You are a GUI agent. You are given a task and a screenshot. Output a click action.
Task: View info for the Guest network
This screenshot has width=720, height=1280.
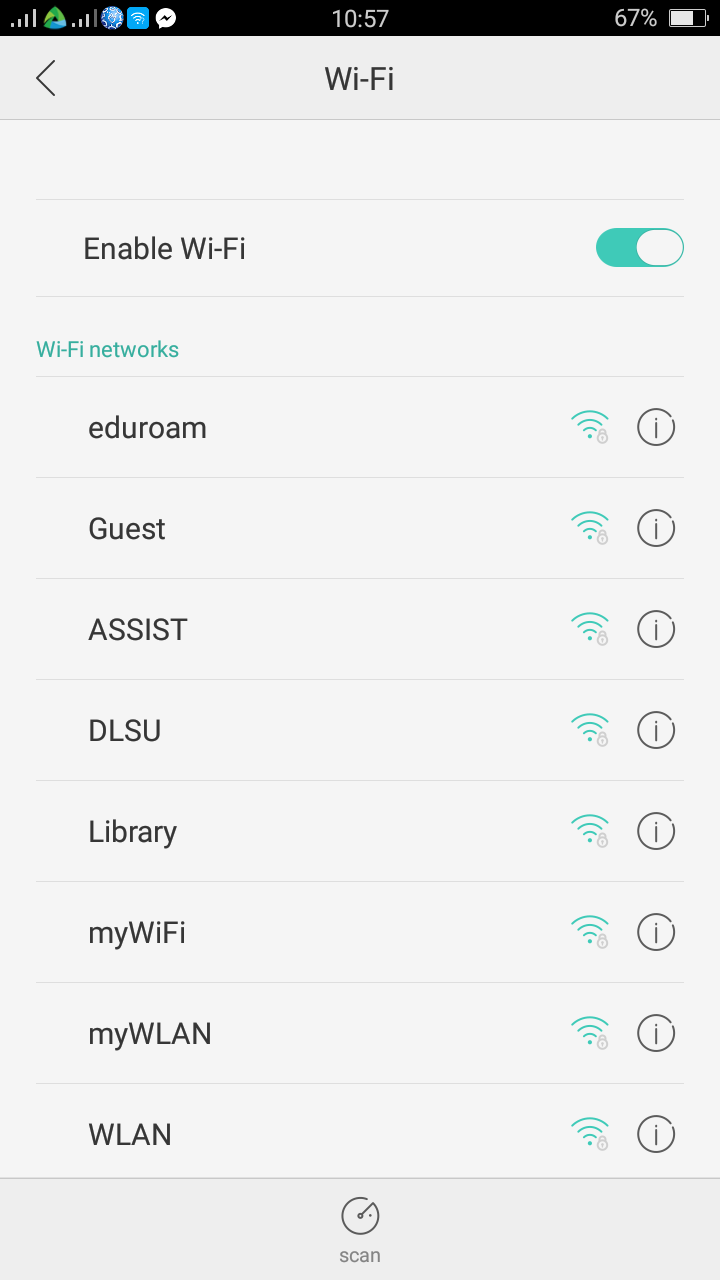tap(656, 528)
